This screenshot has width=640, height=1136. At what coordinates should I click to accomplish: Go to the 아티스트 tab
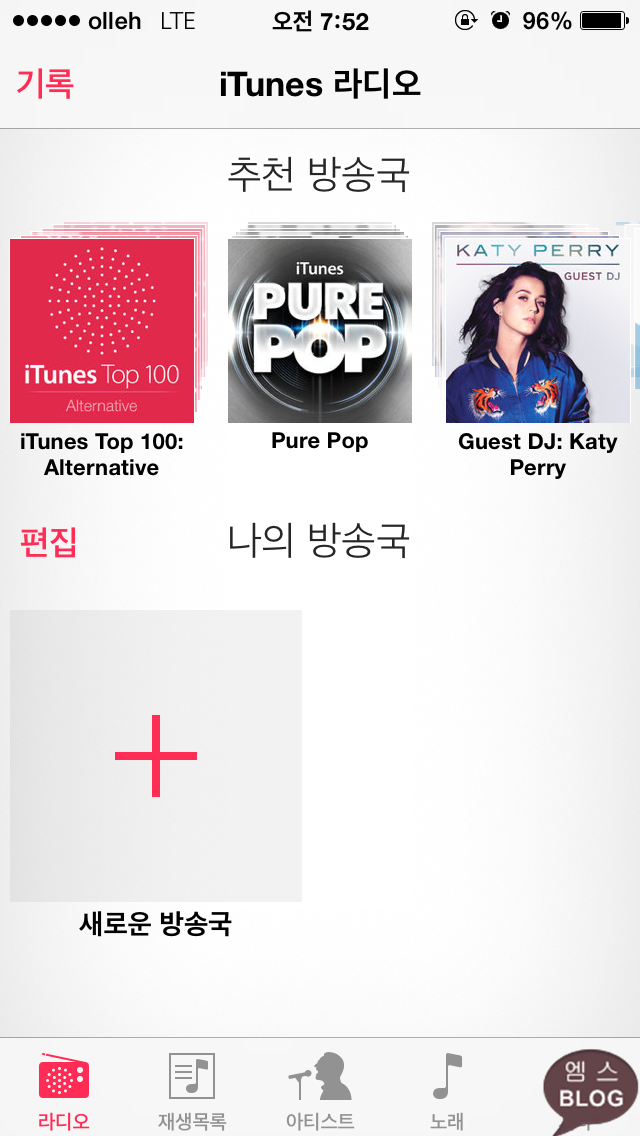click(320, 1089)
